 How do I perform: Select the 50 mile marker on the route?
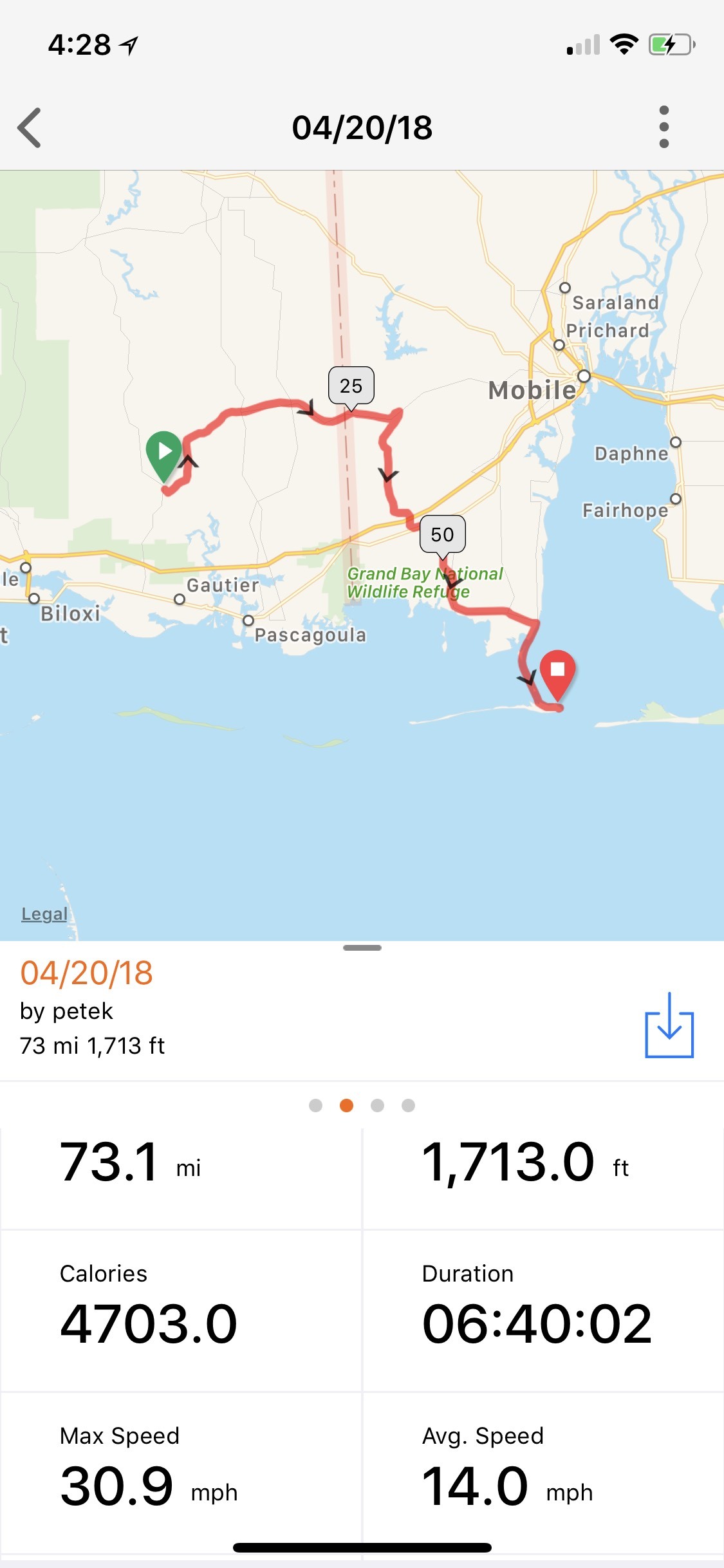(x=442, y=534)
